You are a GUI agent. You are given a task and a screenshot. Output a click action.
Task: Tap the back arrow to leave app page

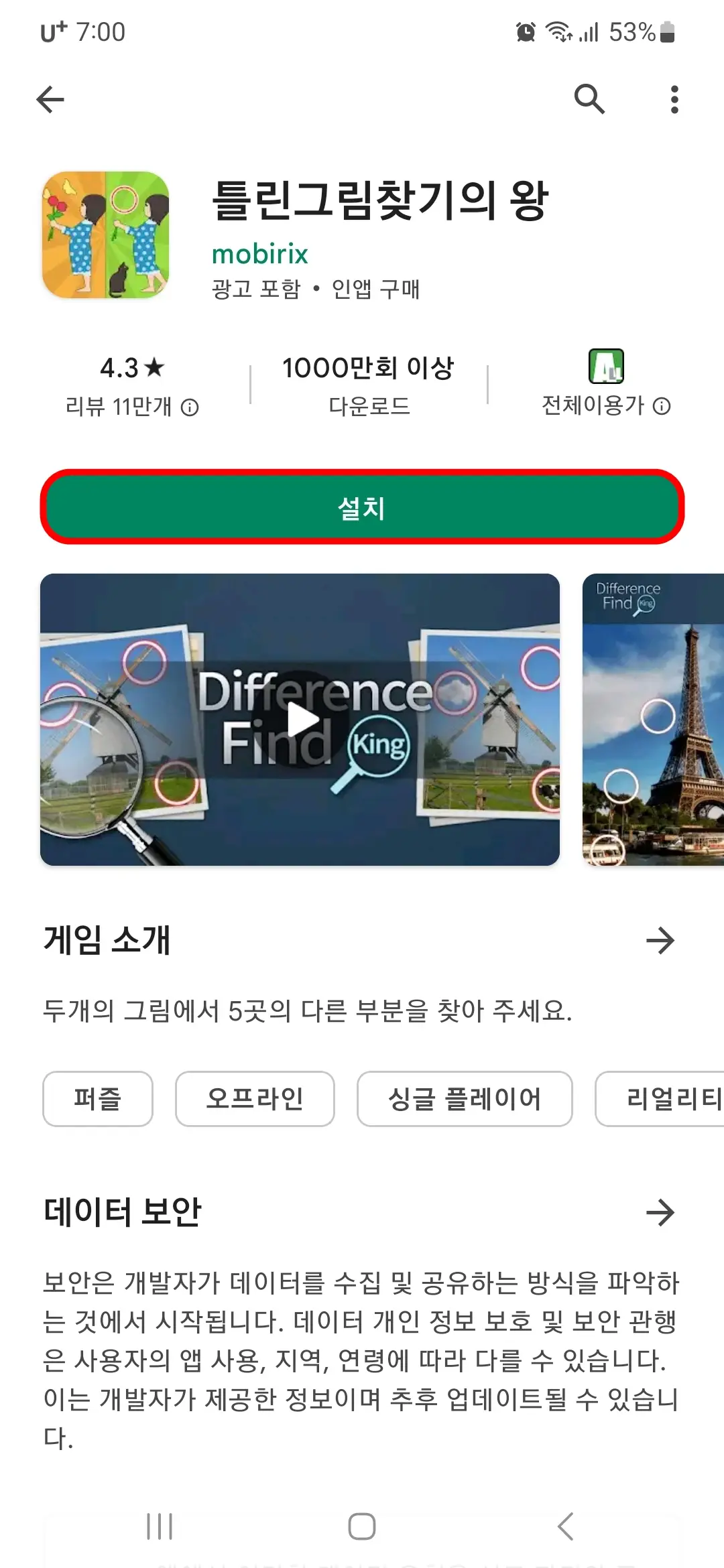coord(50,99)
